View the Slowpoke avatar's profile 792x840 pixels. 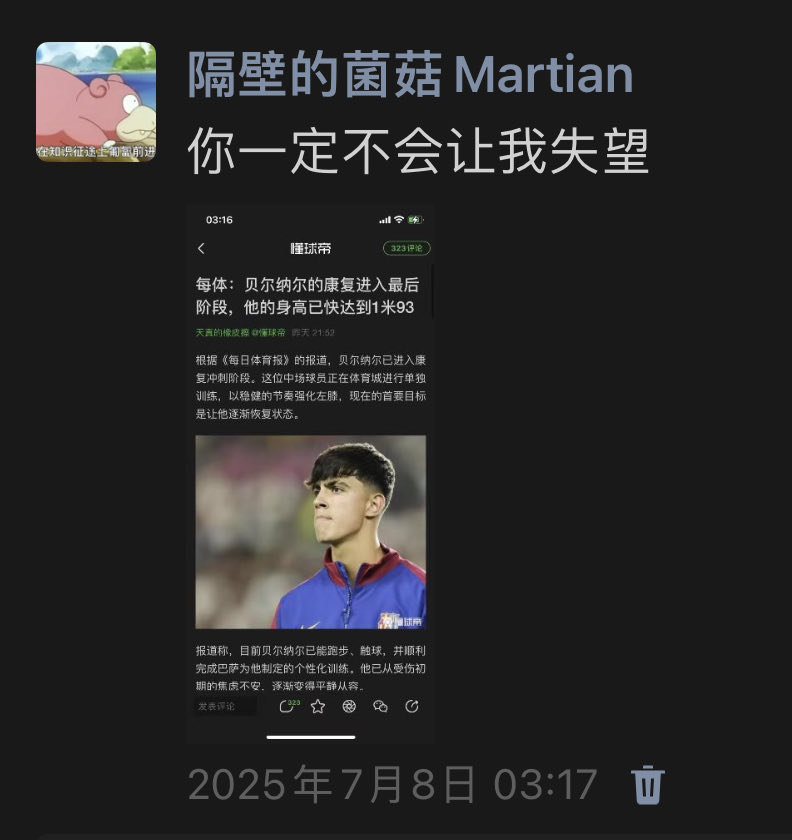click(x=96, y=101)
